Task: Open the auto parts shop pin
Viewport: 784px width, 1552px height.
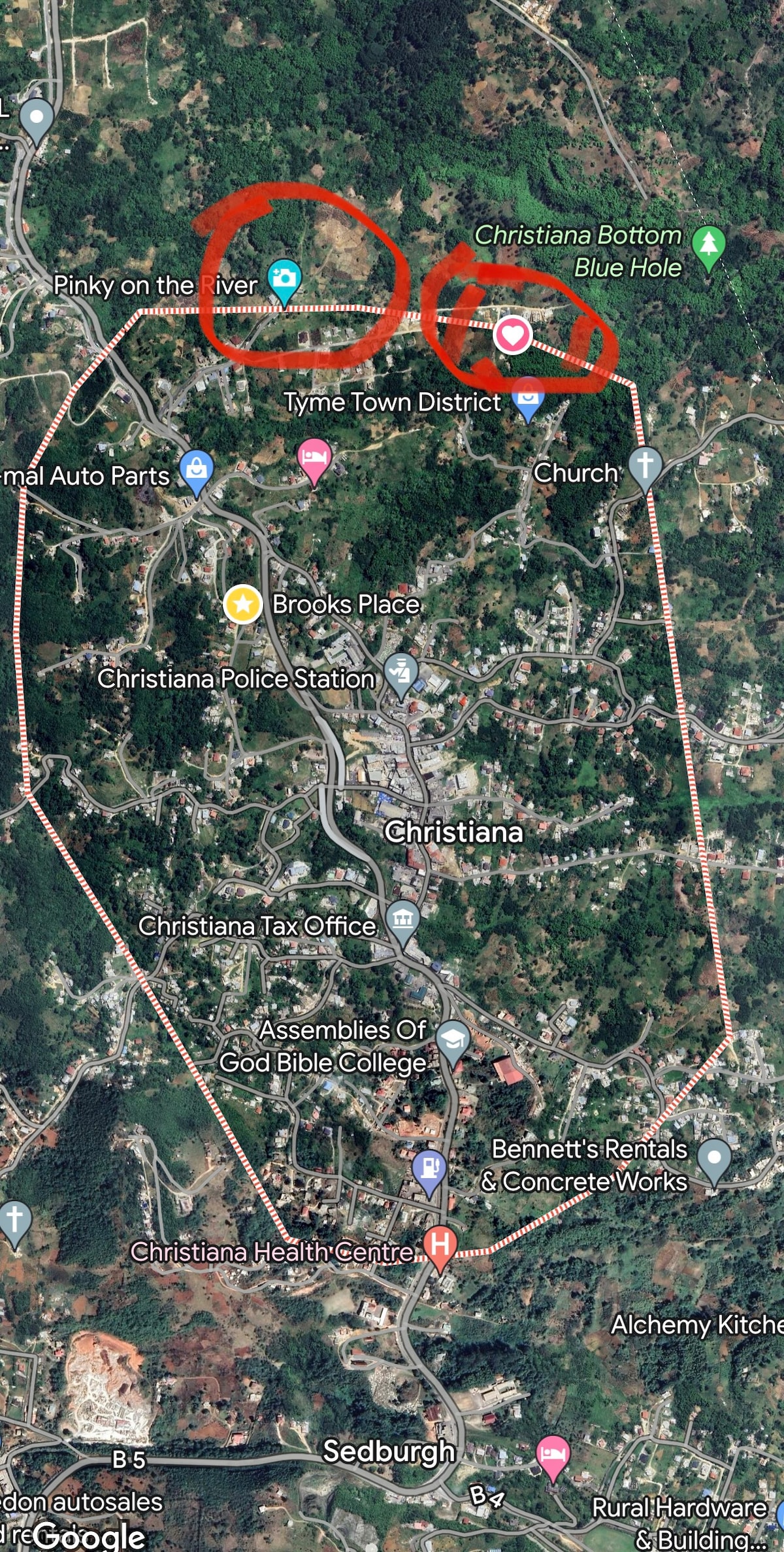Action: click(x=197, y=469)
